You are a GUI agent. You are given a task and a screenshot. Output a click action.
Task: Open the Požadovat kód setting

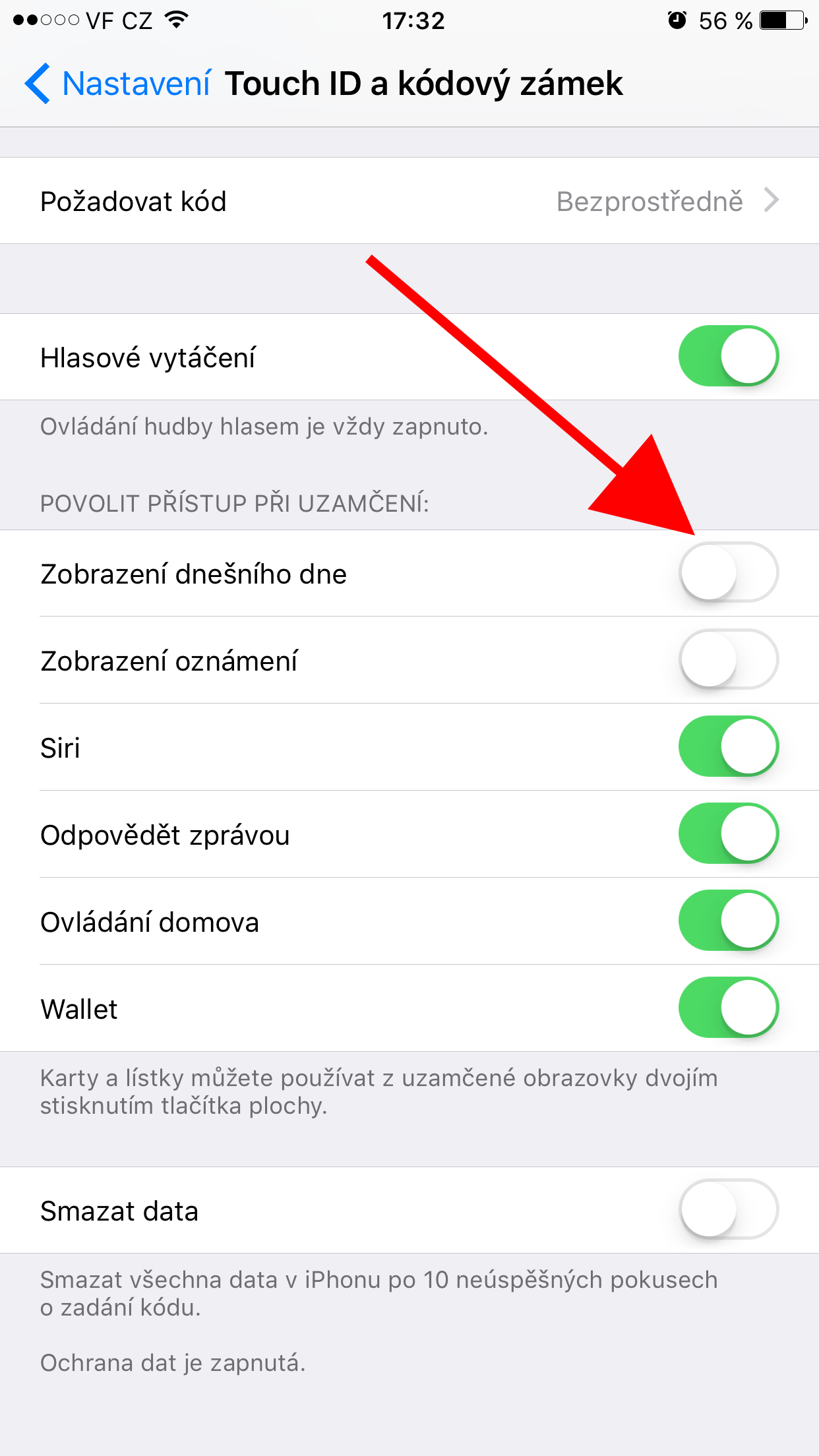point(409,201)
